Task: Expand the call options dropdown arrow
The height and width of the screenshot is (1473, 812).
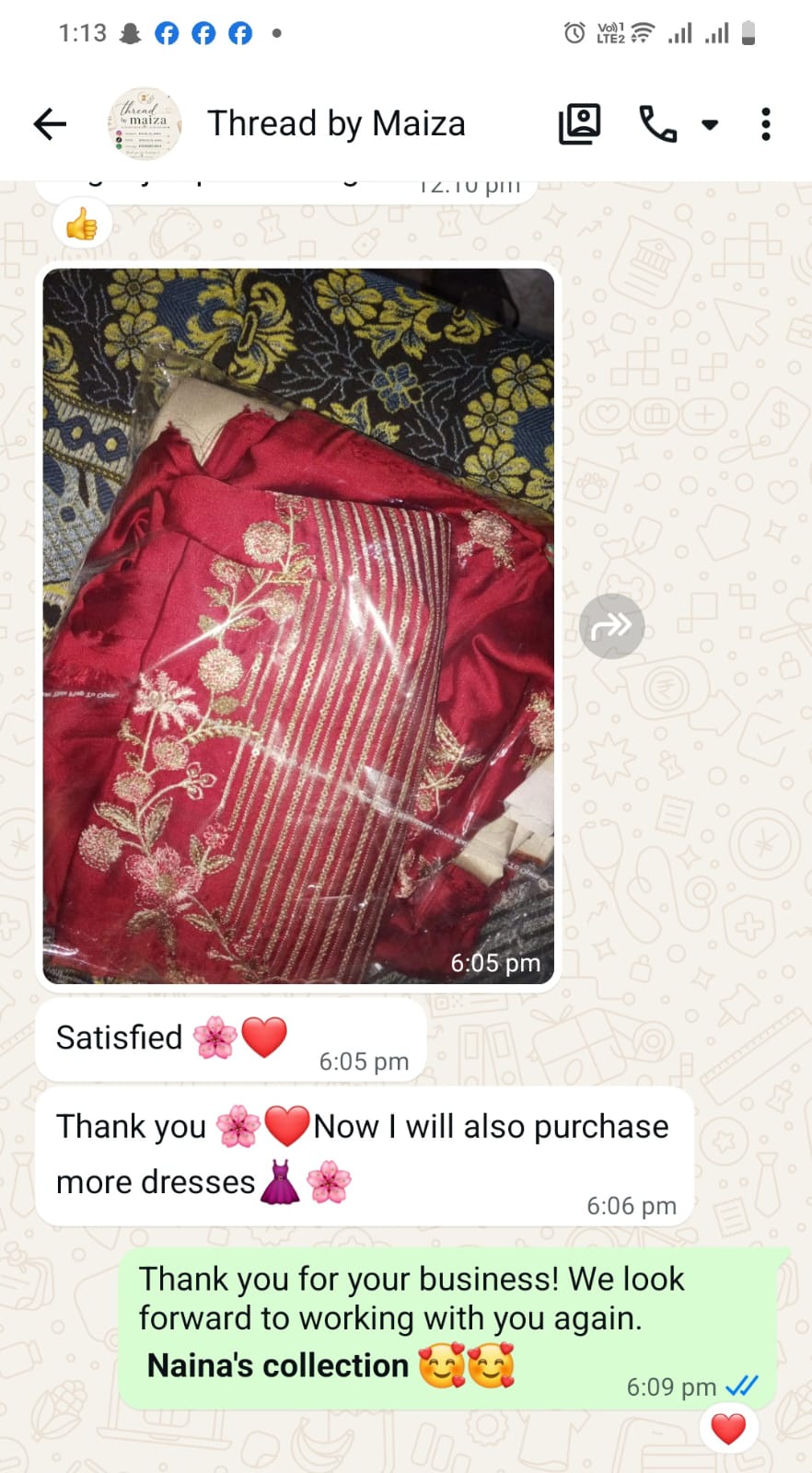Action: (x=710, y=124)
